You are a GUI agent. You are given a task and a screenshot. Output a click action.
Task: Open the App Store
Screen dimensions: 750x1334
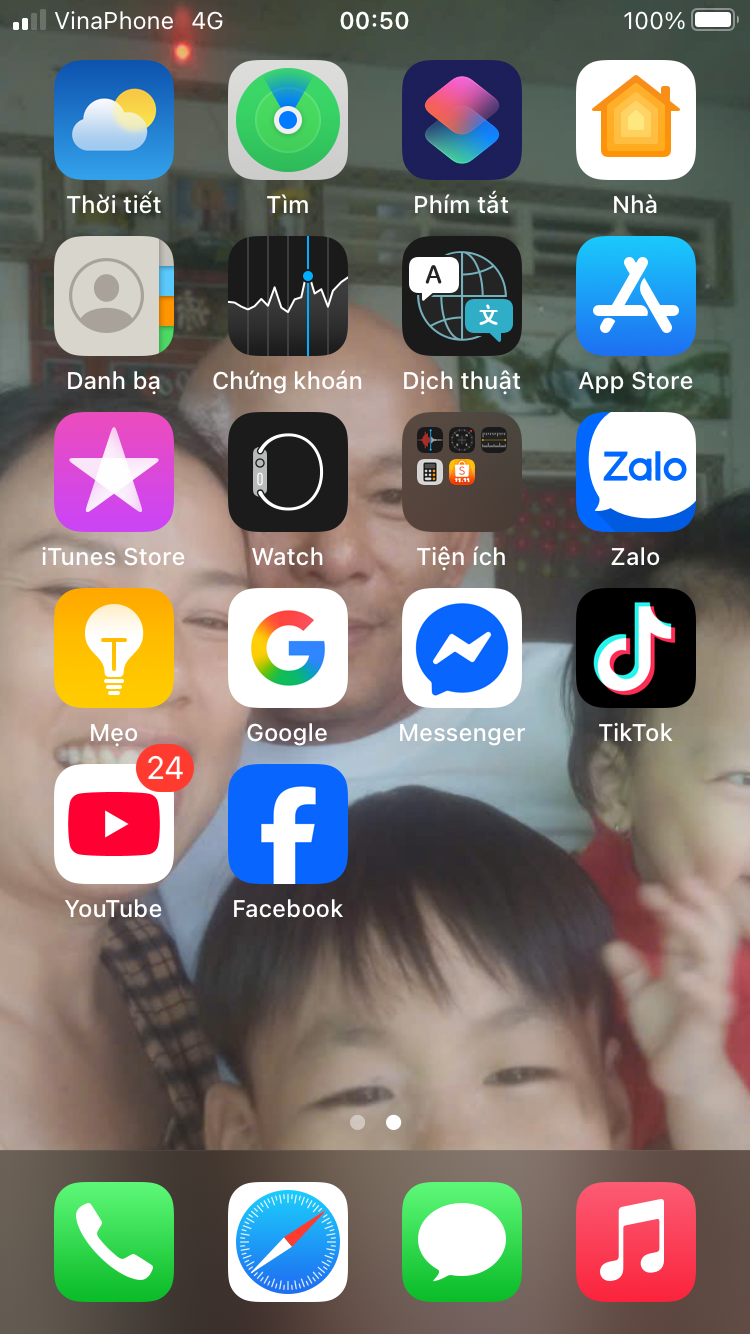click(x=636, y=296)
